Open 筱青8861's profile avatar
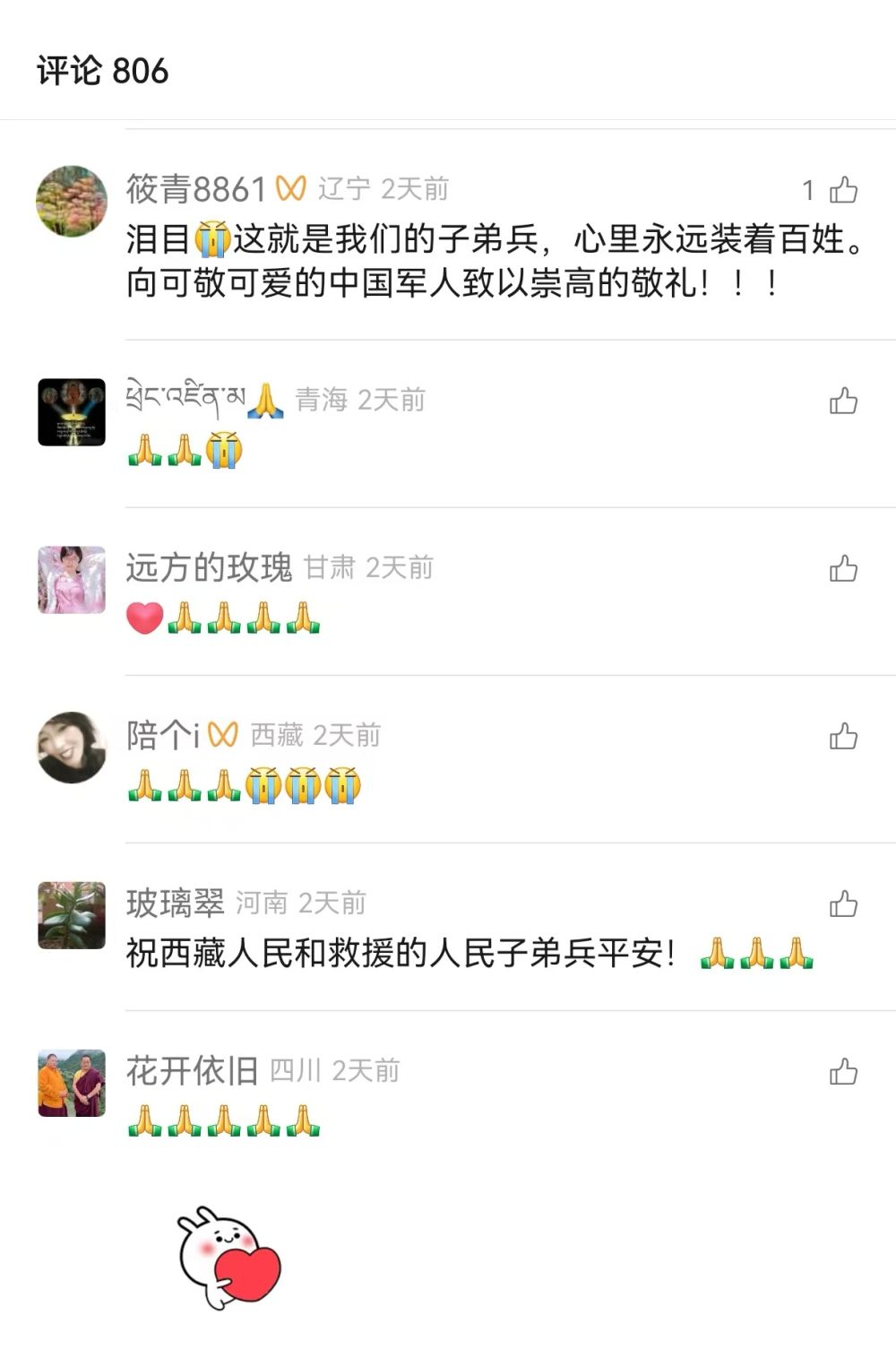 tap(70, 201)
